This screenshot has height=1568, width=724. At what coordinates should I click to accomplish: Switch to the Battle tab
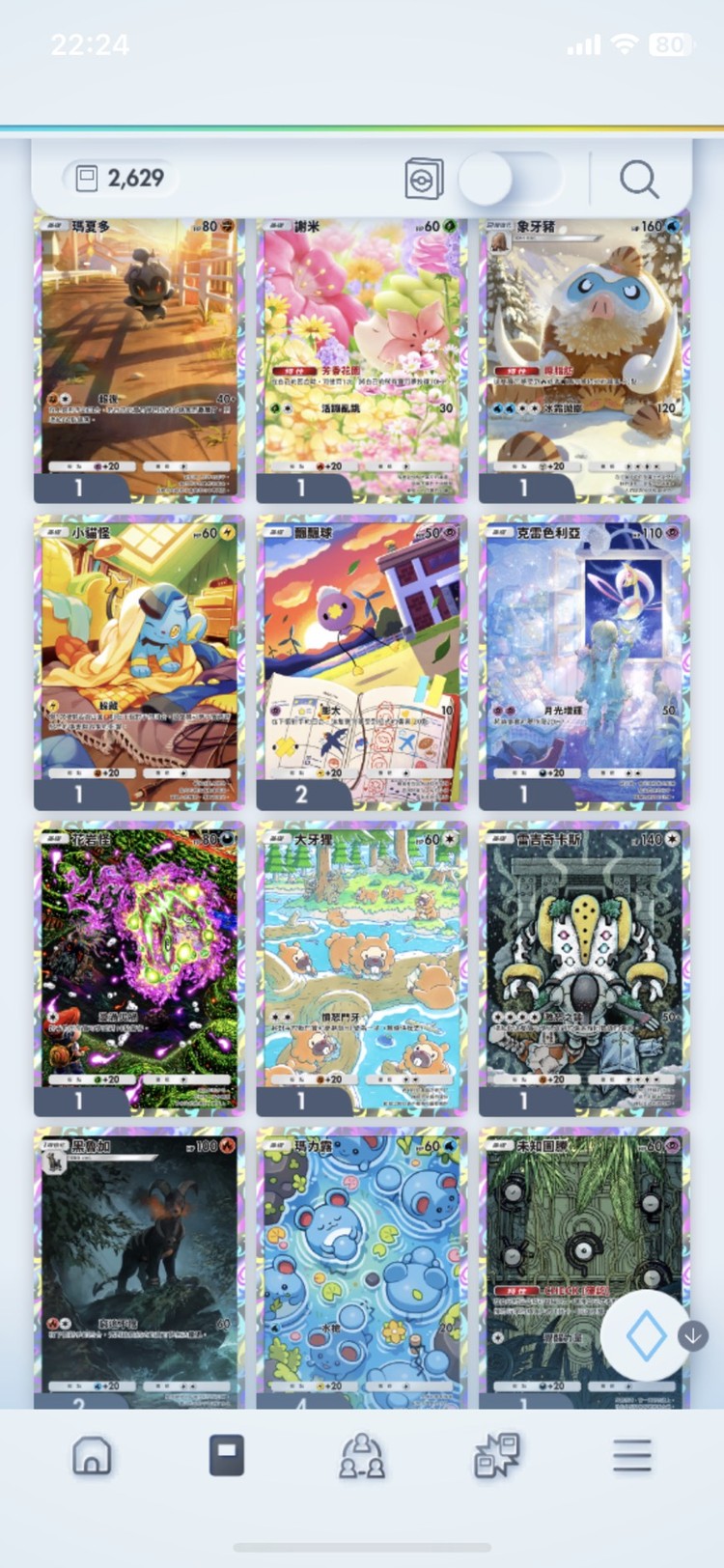tap(497, 1455)
